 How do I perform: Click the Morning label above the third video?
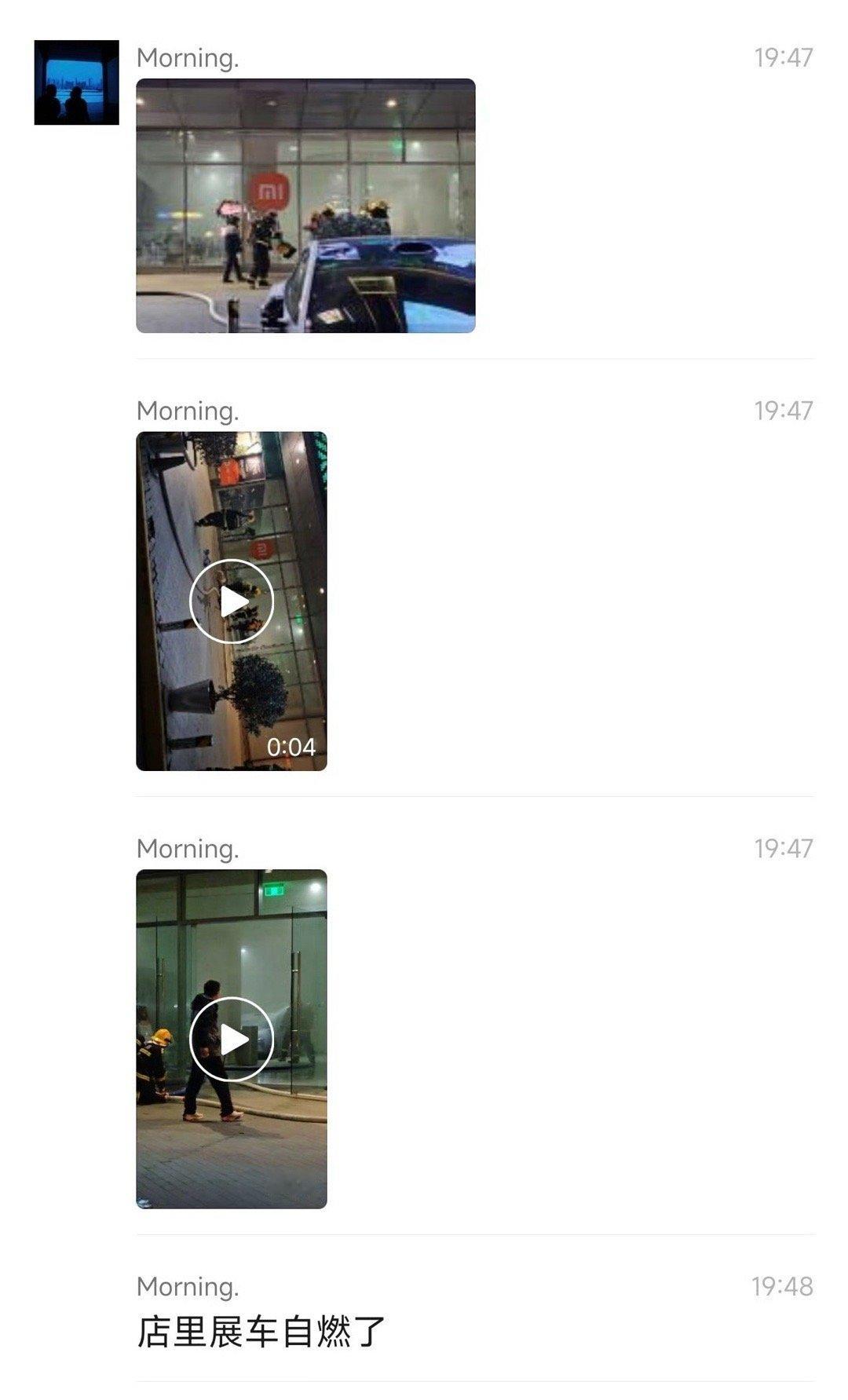tap(186, 848)
